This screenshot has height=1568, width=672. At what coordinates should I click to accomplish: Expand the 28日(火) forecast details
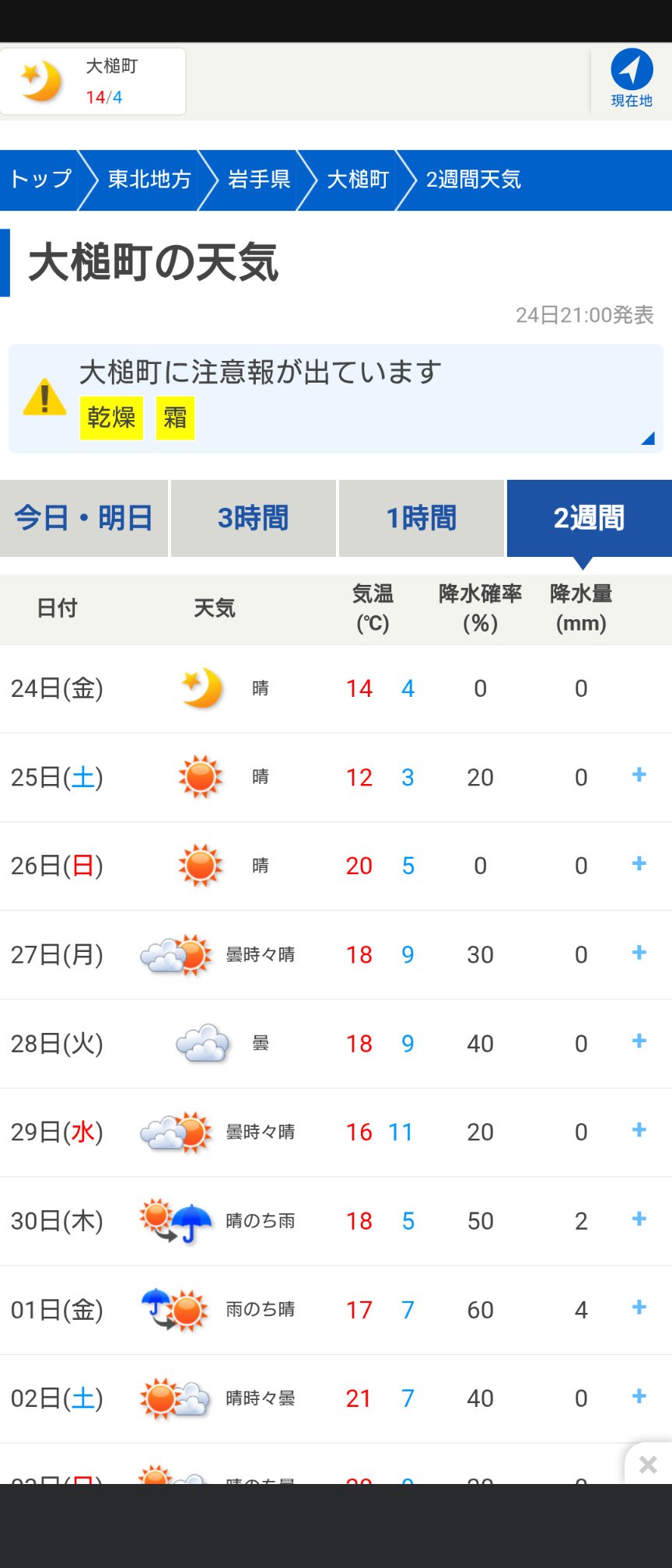click(639, 1041)
